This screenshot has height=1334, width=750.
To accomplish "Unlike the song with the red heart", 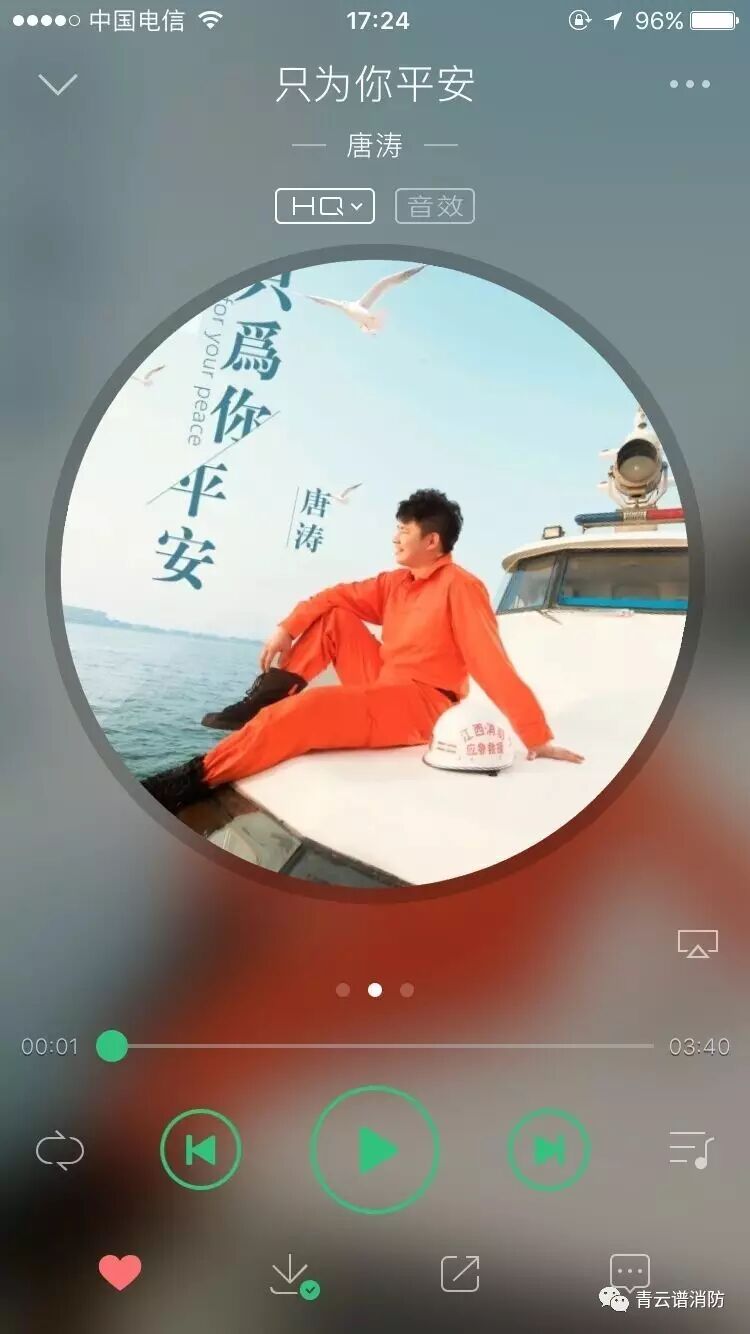I will click(x=120, y=1272).
